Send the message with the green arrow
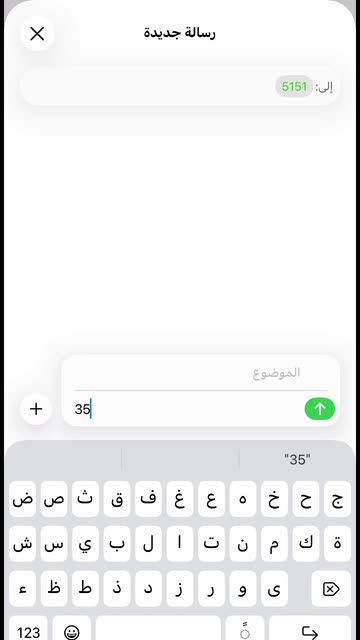Image resolution: width=360 pixels, height=640 pixels. [320, 409]
